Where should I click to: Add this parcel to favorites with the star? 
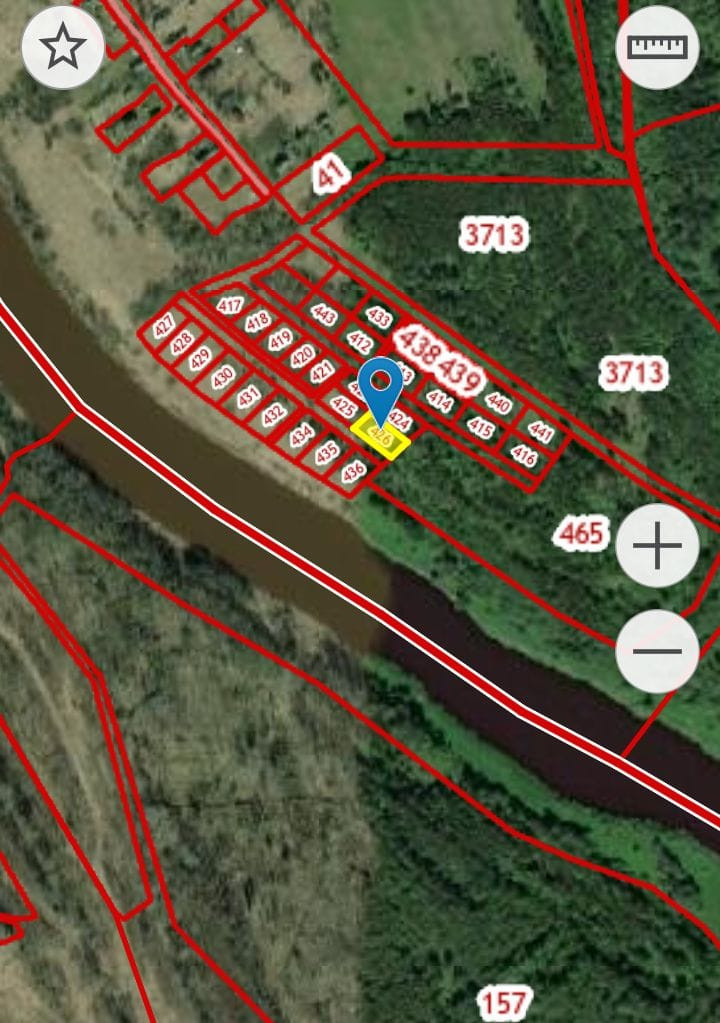[63, 47]
